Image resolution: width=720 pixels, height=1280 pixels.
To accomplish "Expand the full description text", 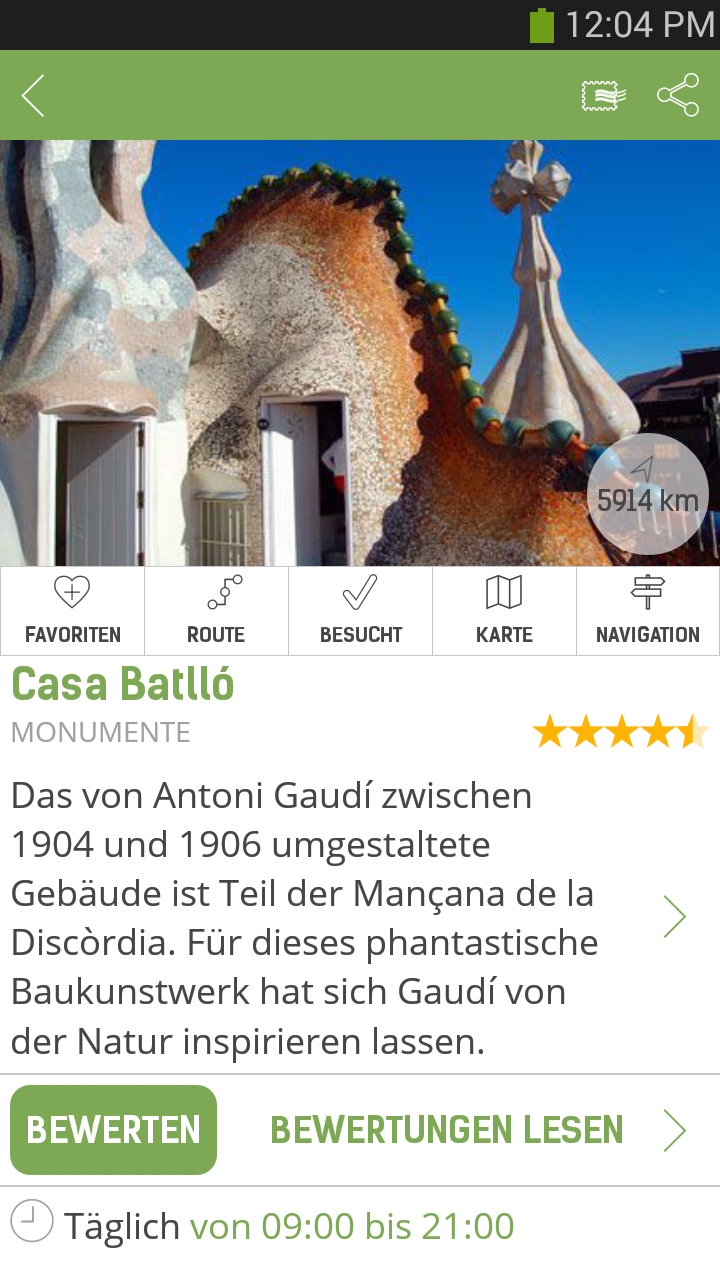I will point(675,917).
